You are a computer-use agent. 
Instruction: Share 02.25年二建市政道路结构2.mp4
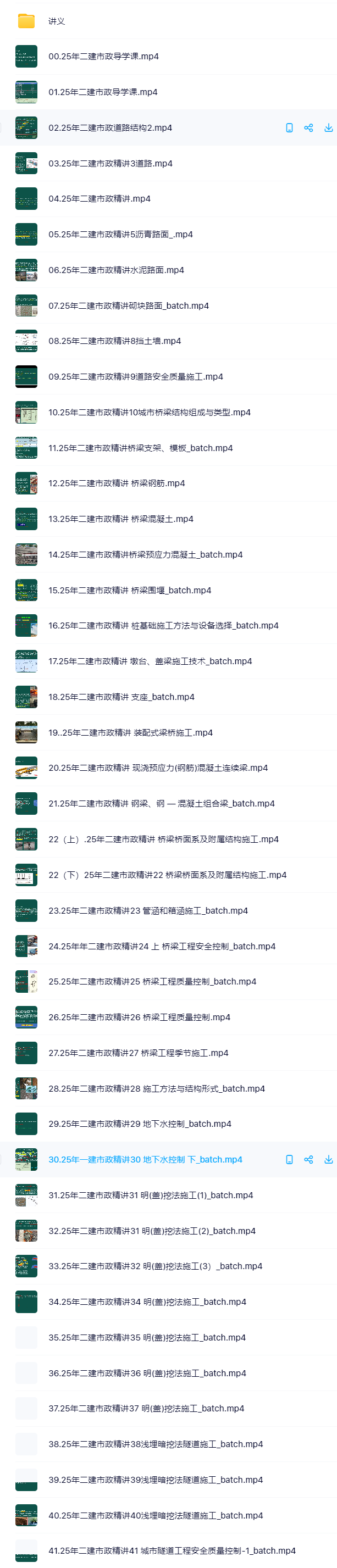click(x=308, y=128)
